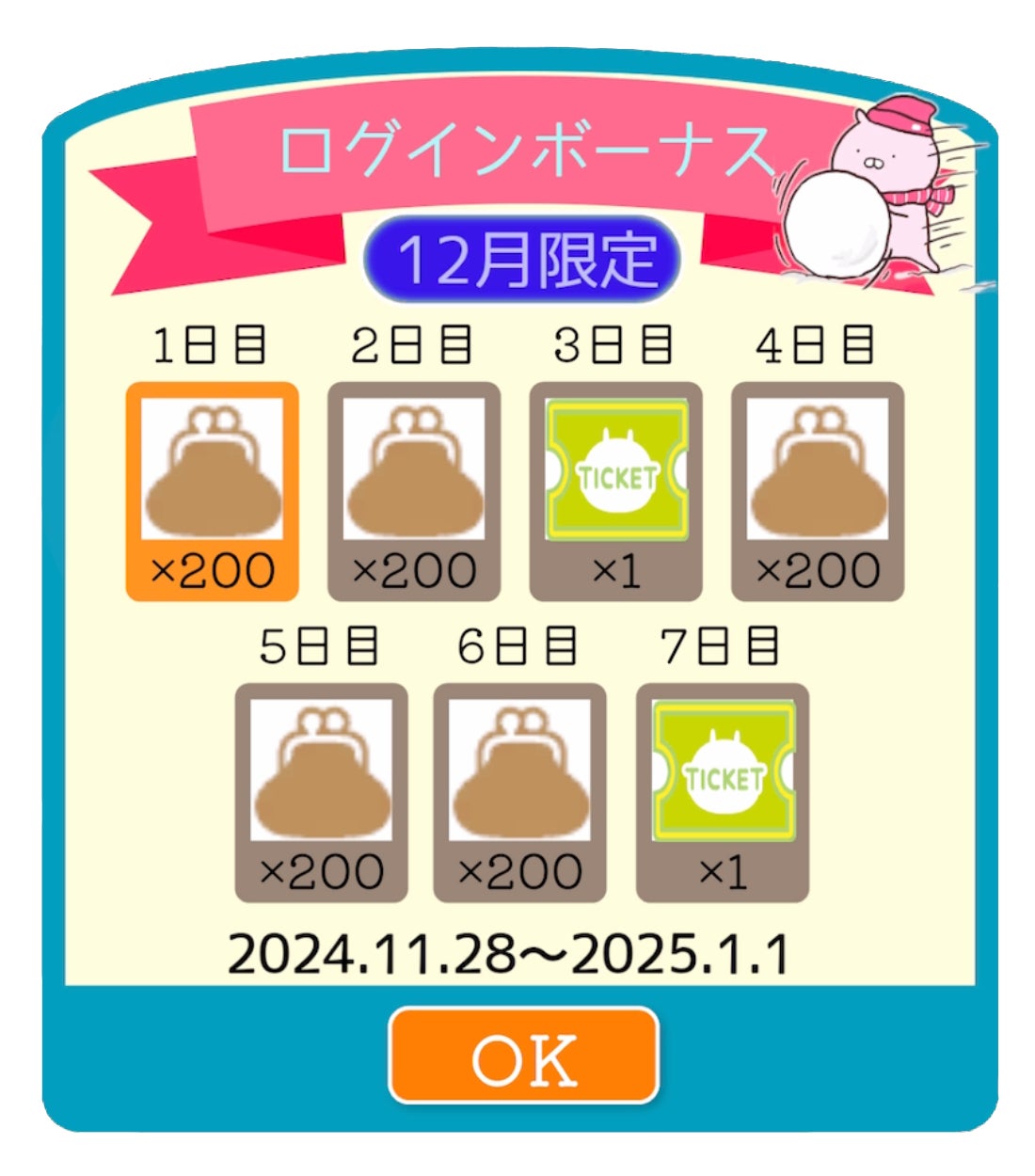Confirm the login bonus with OK
Image resolution: width=1035 pixels, height=1176 pixels.
pyautogui.click(x=523, y=1055)
